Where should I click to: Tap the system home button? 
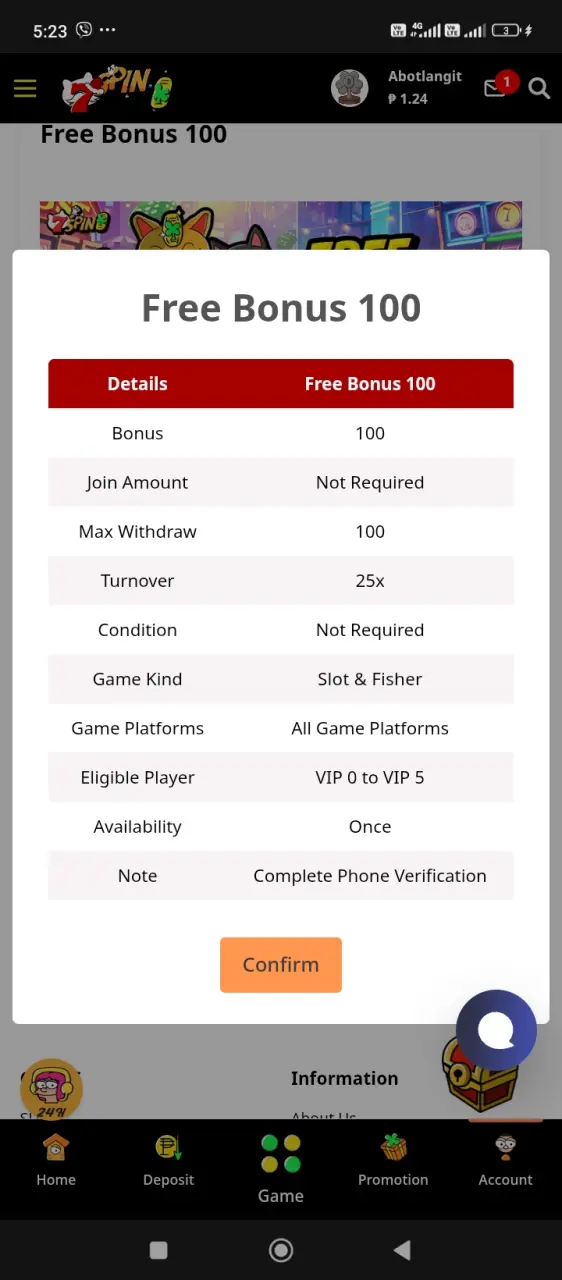[281, 1250]
